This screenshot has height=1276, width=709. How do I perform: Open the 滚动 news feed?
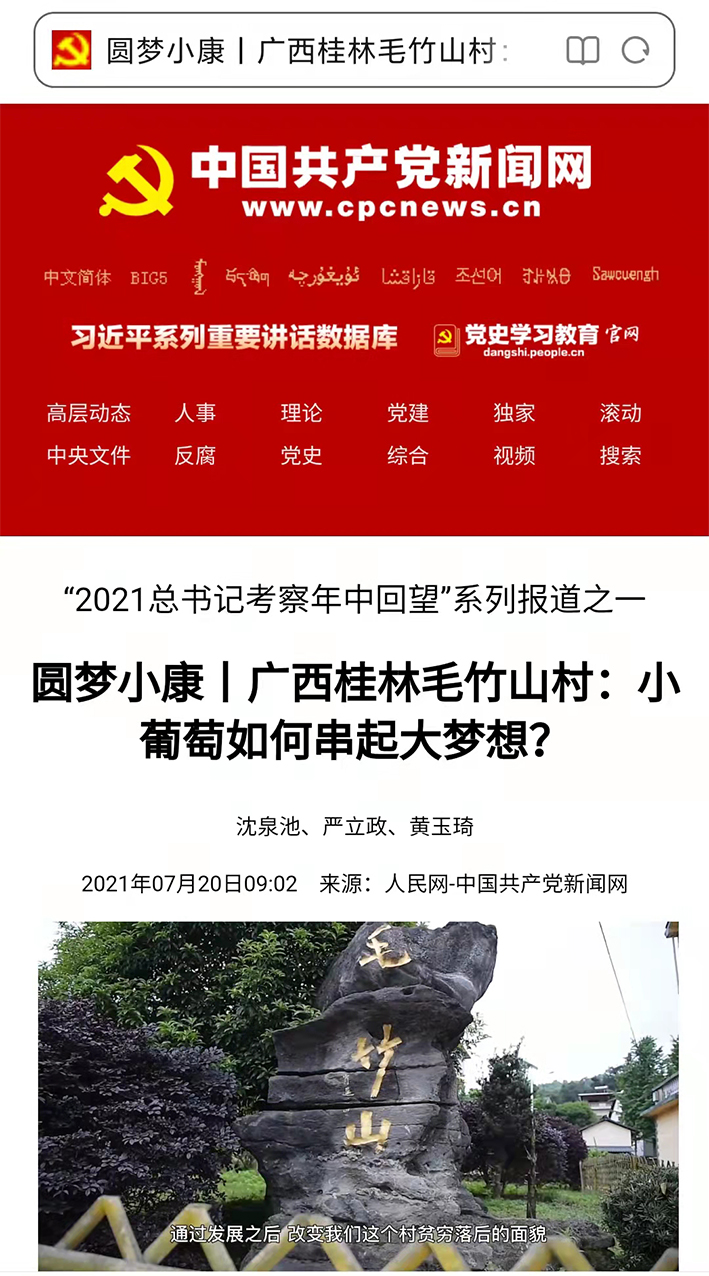click(x=620, y=413)
